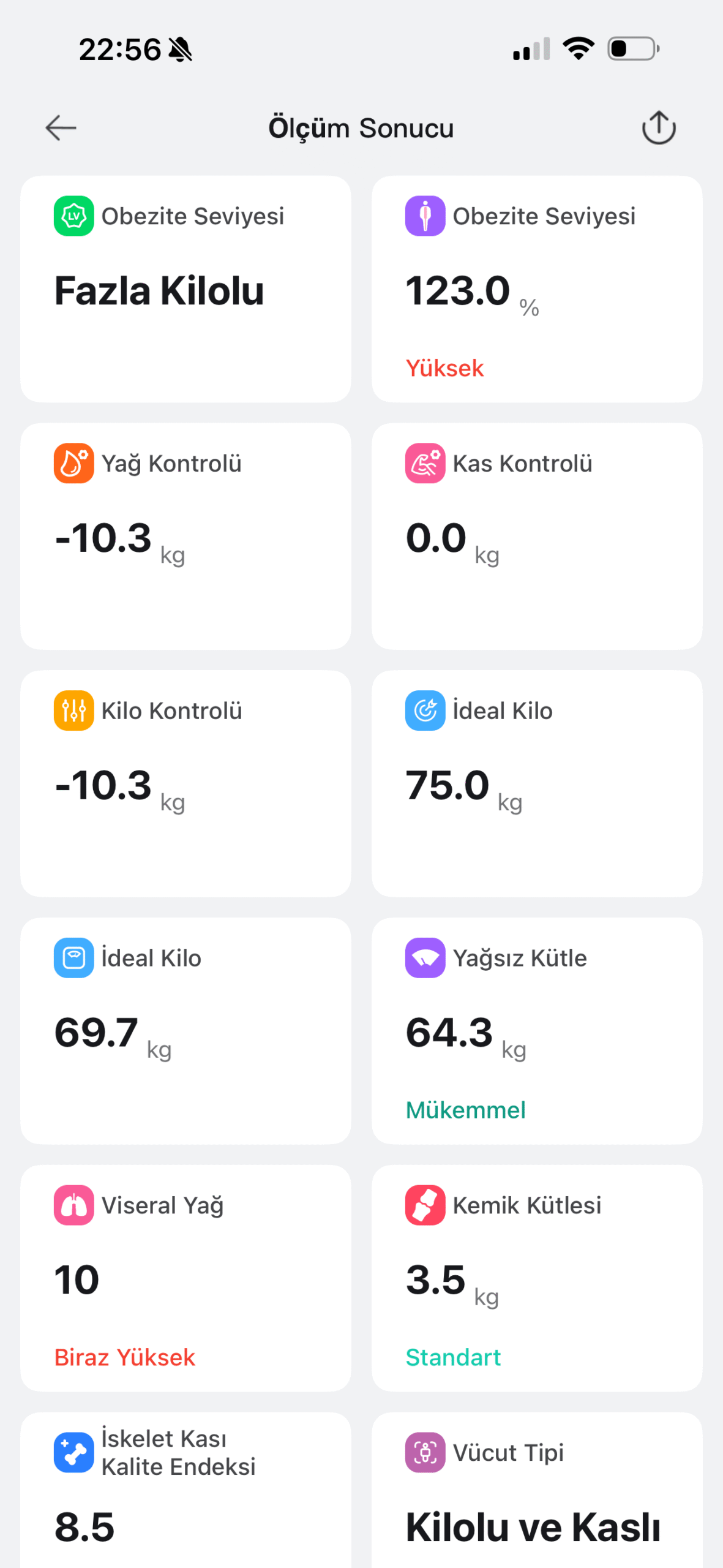Go back from Ölçüm Sonucu screen
Image resolution: width=723 pixels, height=1568 pixels.
[61, 128]
